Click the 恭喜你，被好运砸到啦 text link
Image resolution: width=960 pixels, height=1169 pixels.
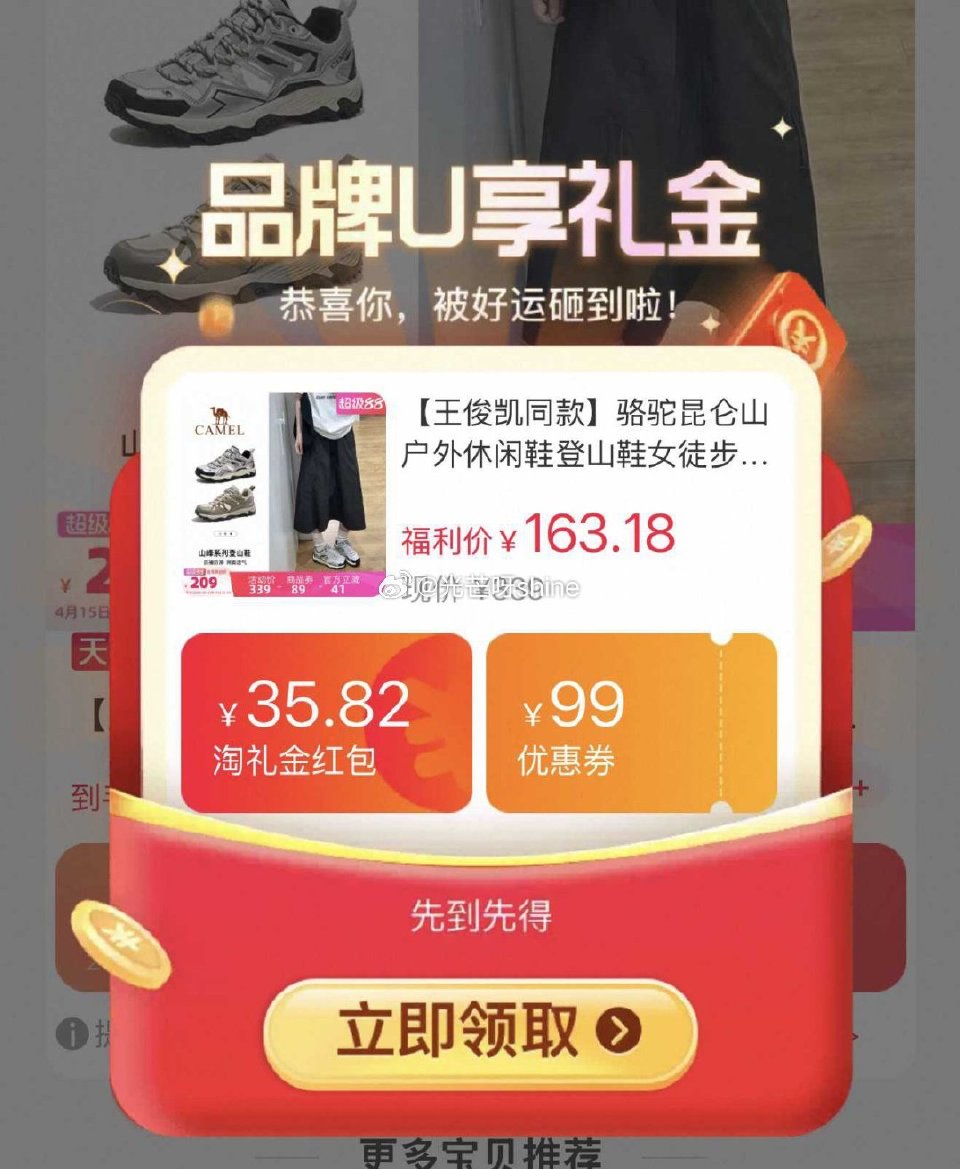point(480,307)
